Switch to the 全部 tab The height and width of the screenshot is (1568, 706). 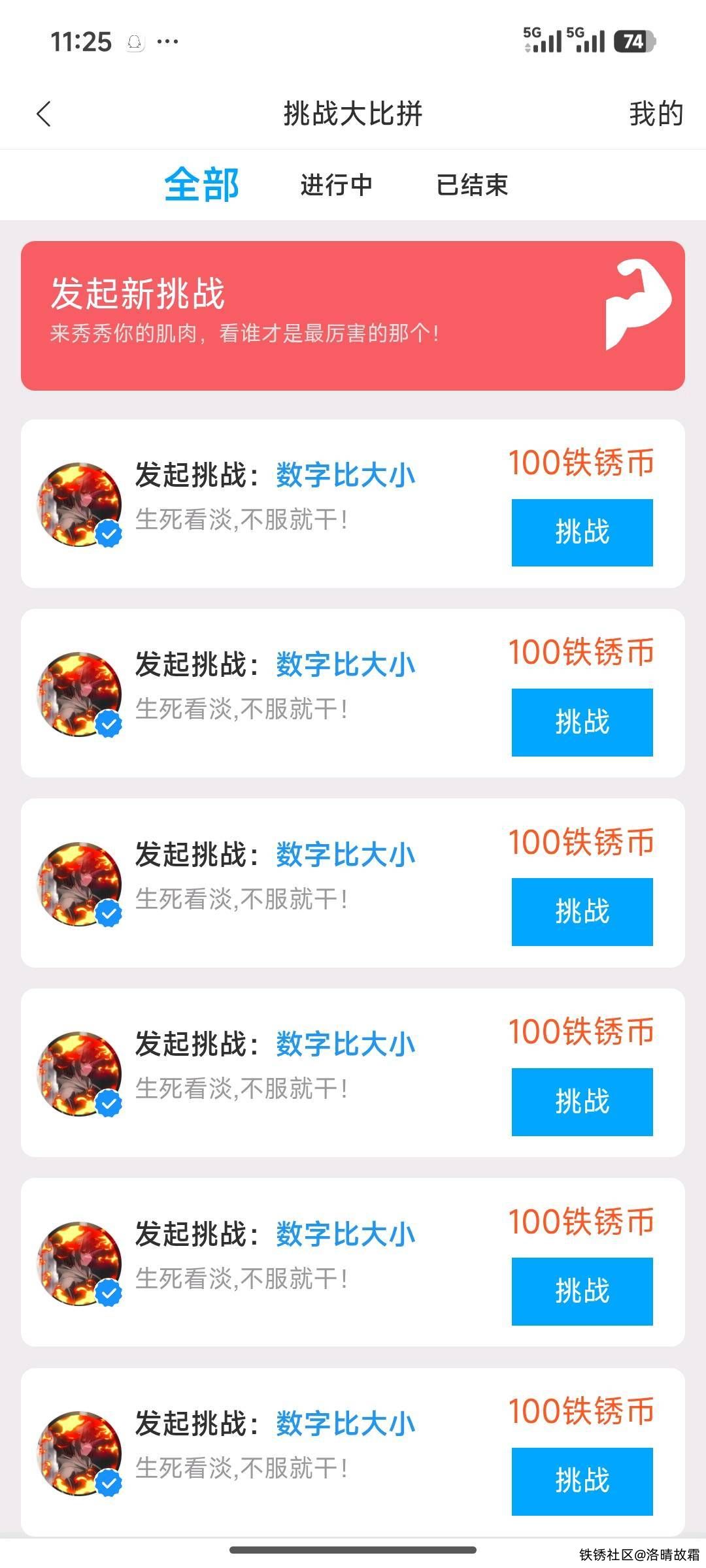pyautogui.click(x=201, y=185)
